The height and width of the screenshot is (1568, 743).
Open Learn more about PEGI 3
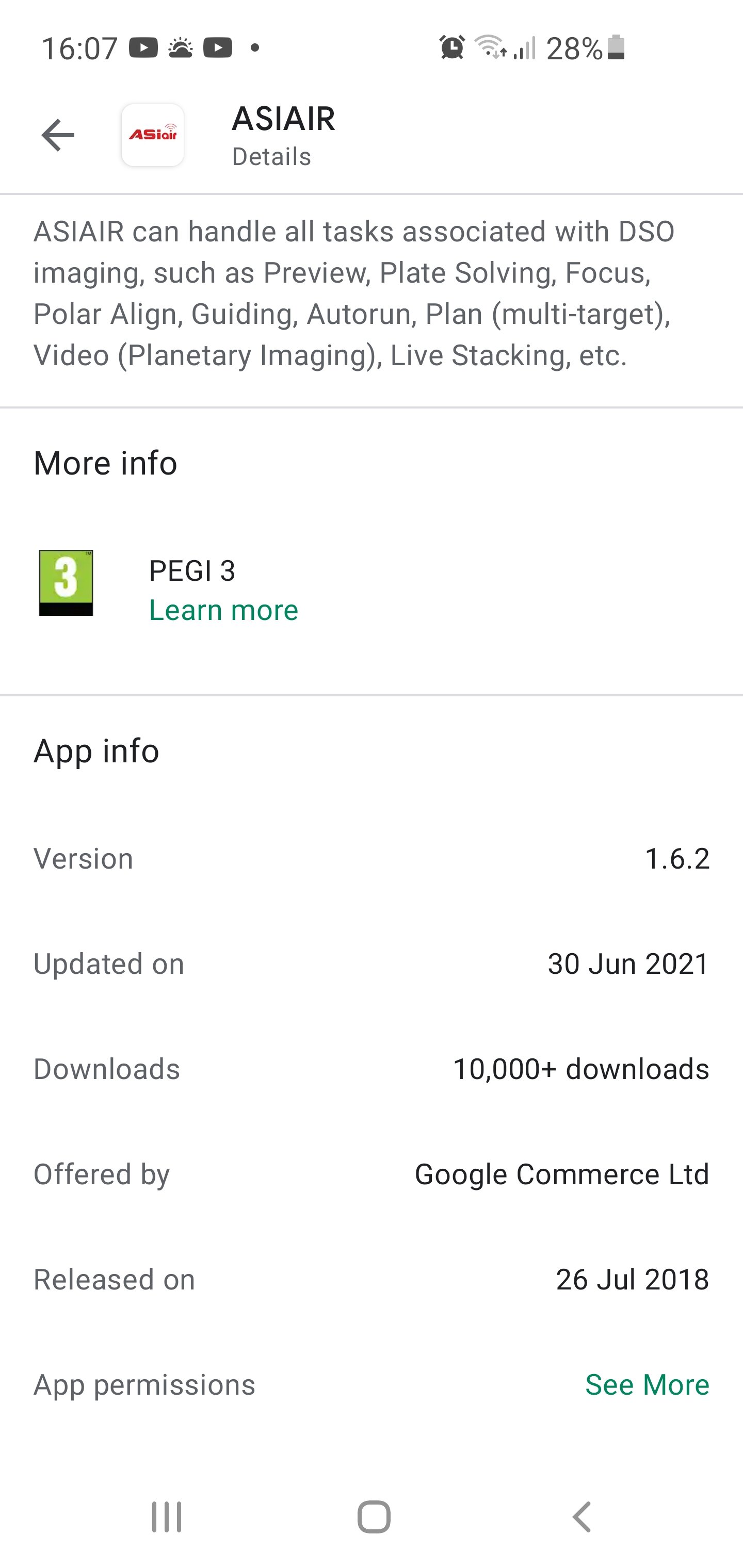pyautogui.click(x=223, y=610)
